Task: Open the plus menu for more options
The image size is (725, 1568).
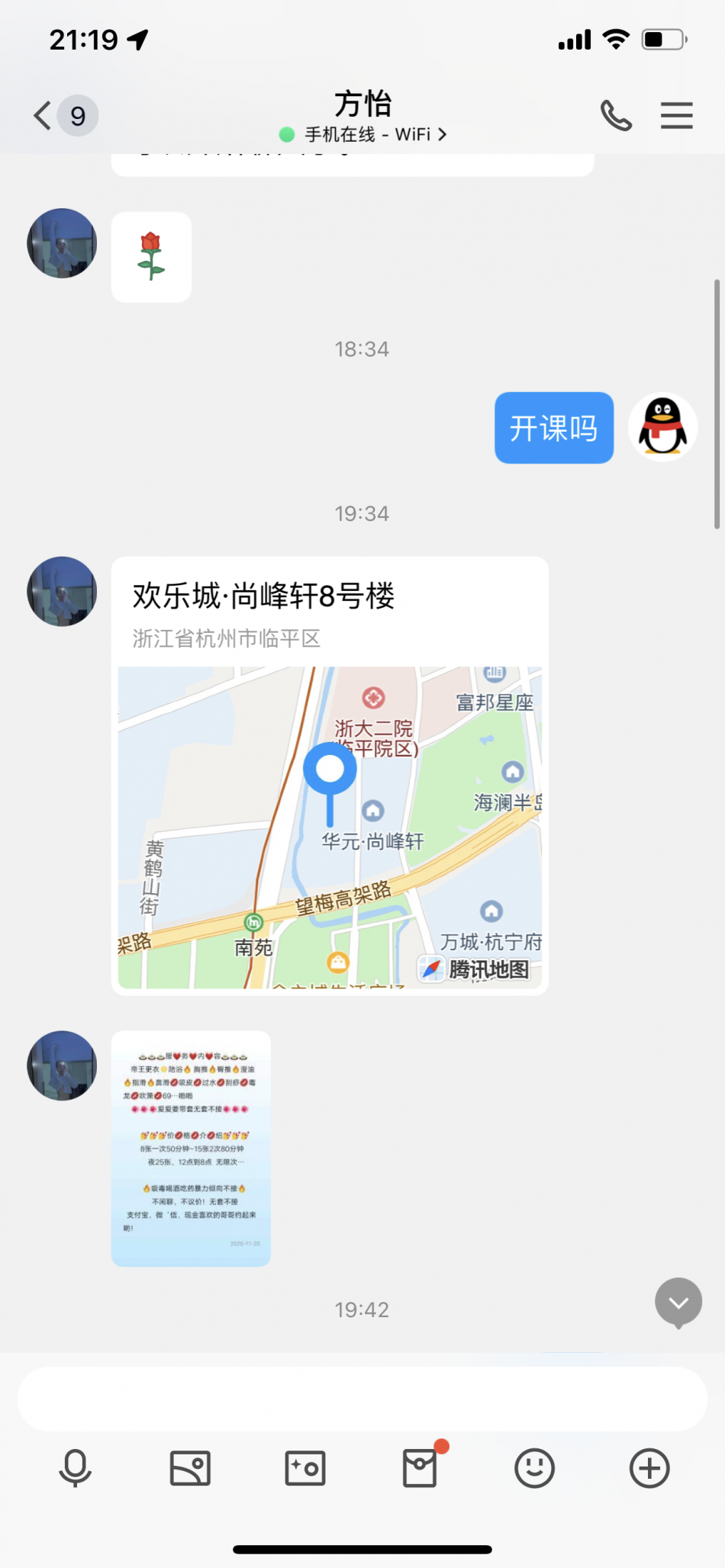Action: [x=649, y=1468]
